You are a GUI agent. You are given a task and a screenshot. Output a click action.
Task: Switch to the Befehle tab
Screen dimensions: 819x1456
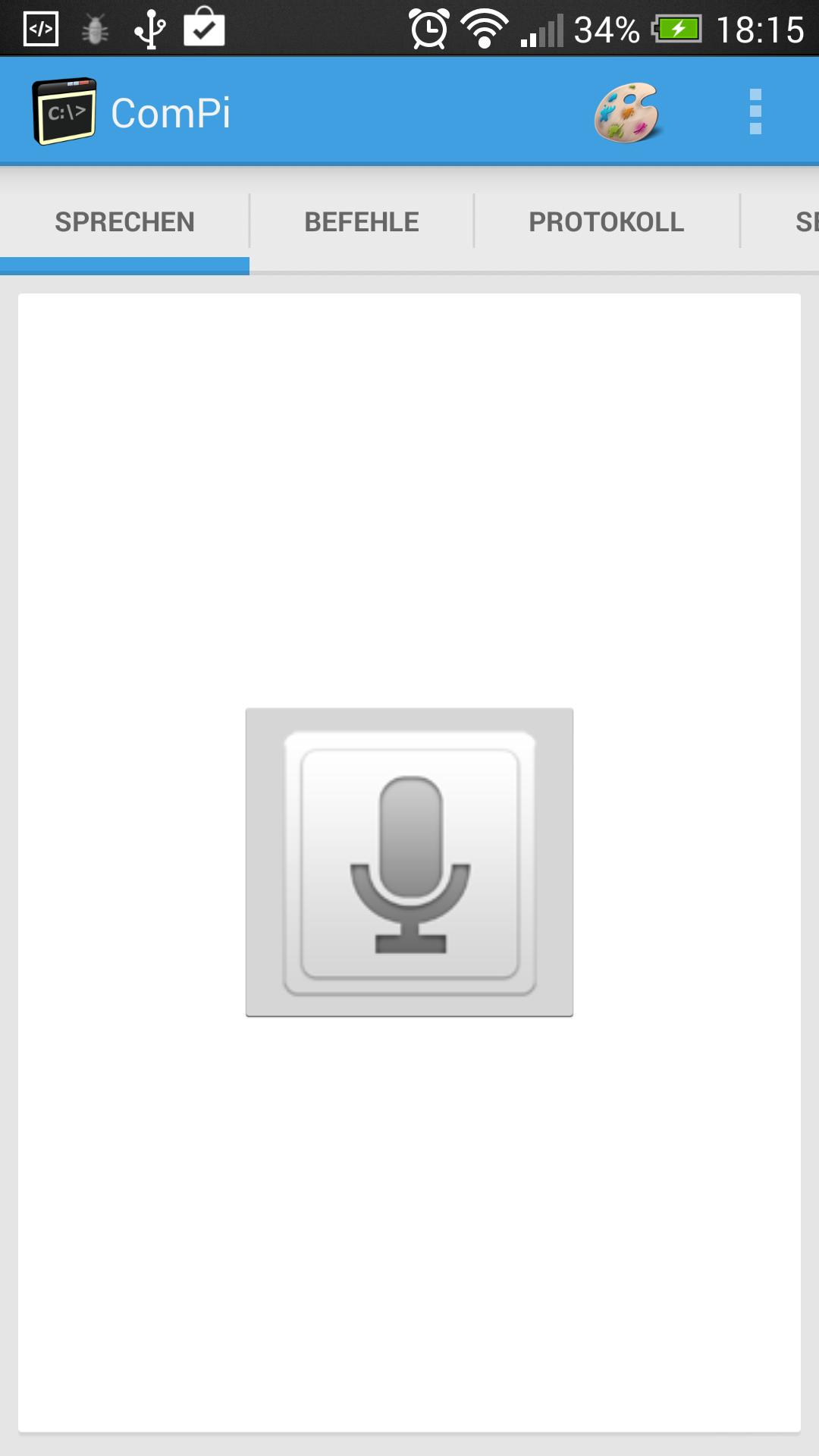[362, 222]
